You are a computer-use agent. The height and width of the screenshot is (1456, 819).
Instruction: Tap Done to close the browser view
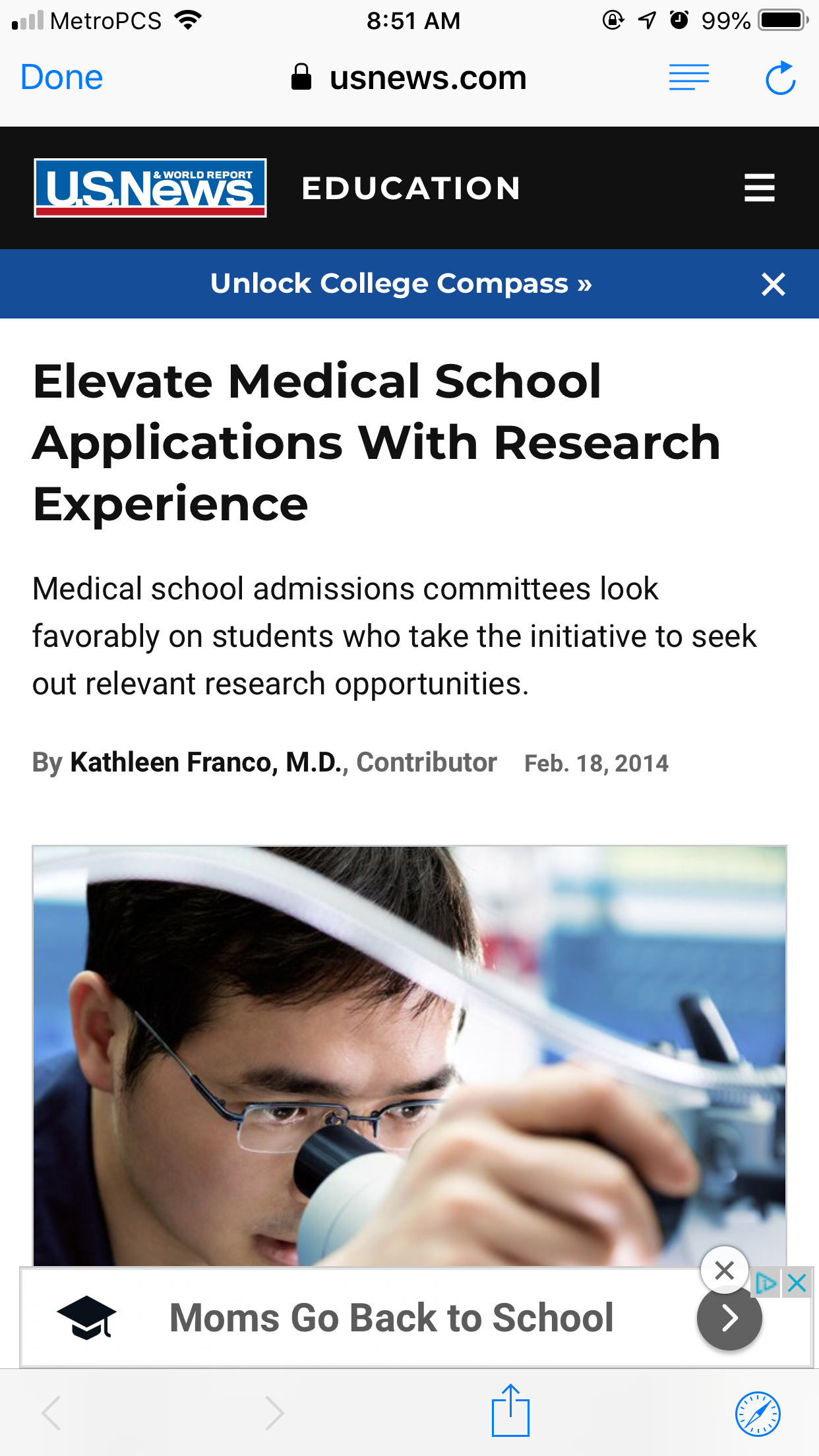(61, 78)
